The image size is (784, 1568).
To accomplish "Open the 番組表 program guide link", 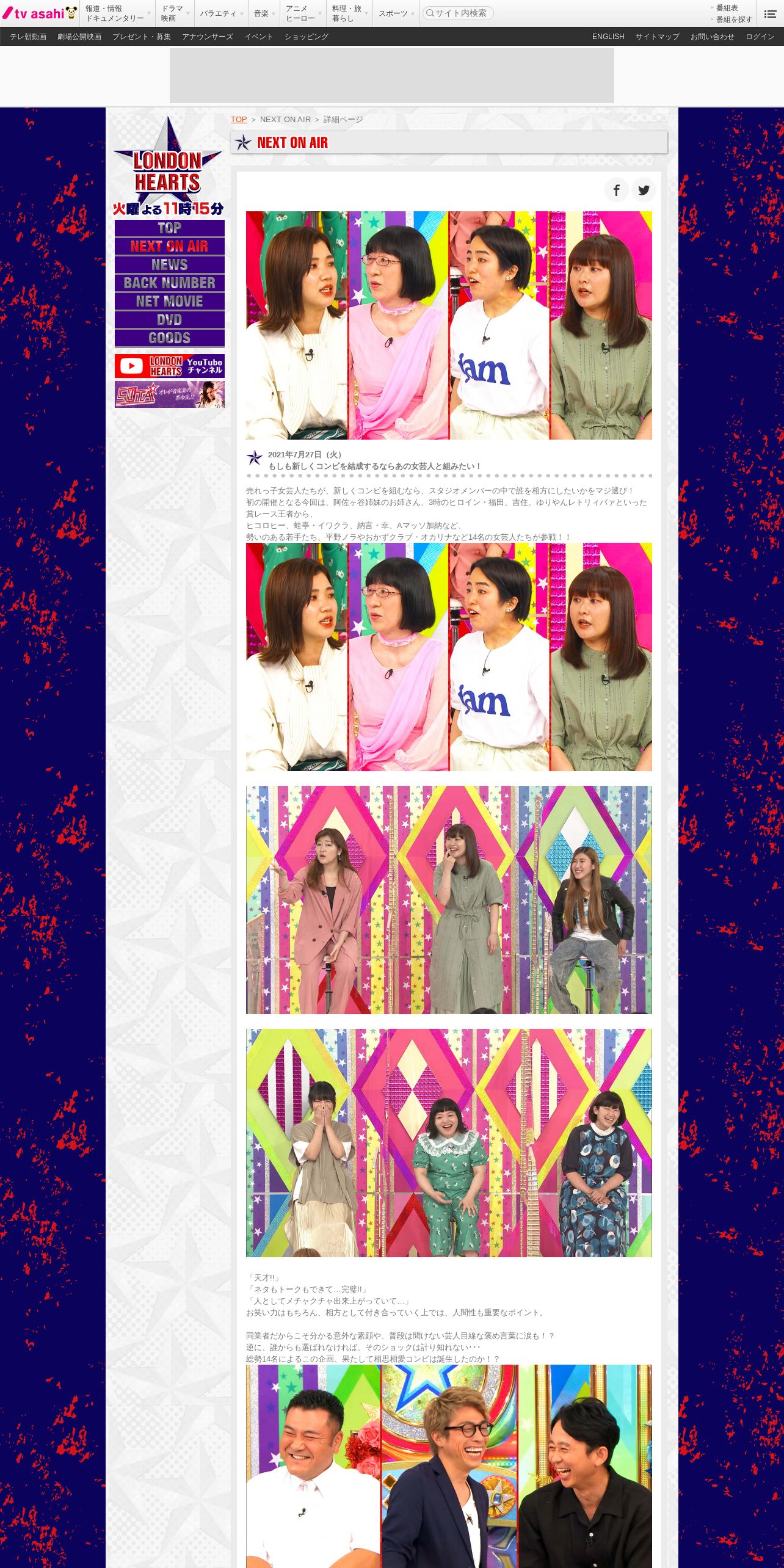I will (727, 8).
